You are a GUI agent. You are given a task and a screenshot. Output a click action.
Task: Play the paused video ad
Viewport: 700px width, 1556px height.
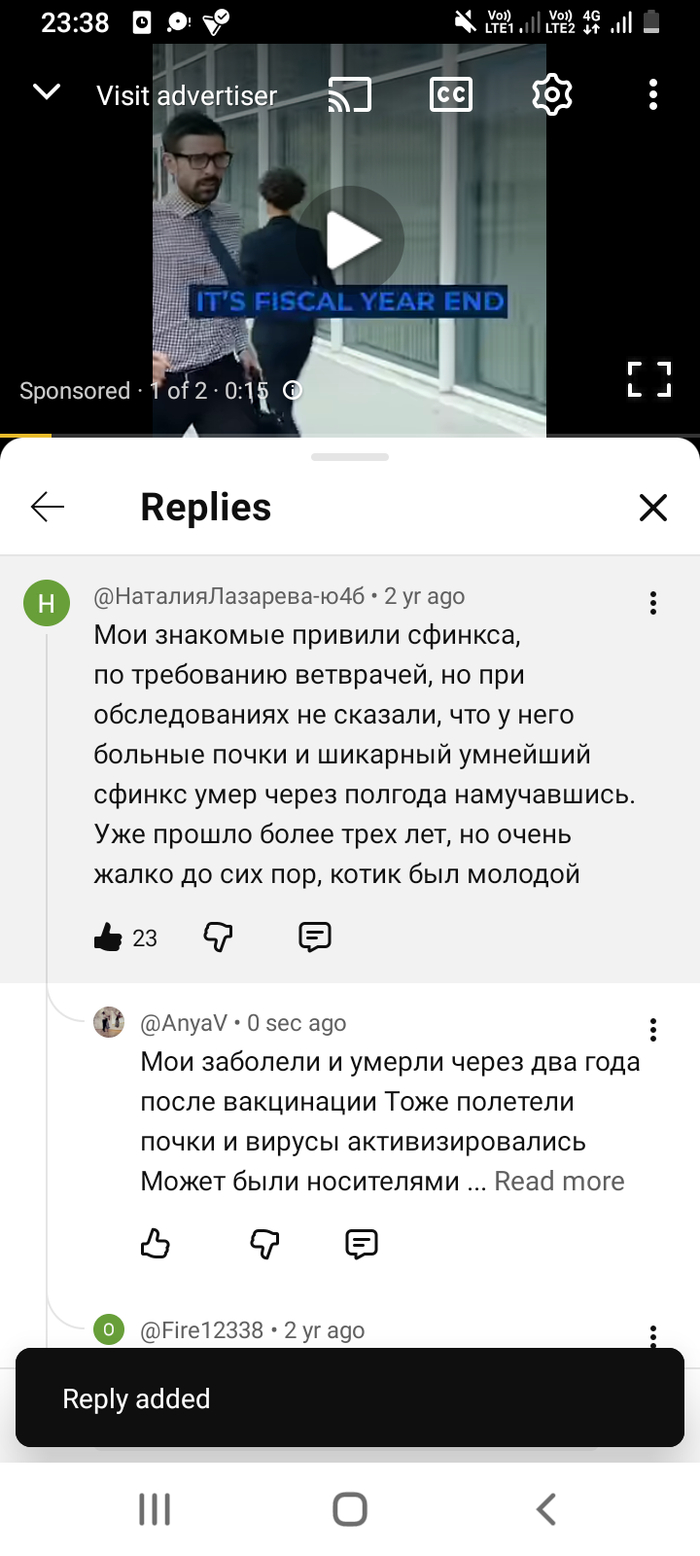[351, 240]
